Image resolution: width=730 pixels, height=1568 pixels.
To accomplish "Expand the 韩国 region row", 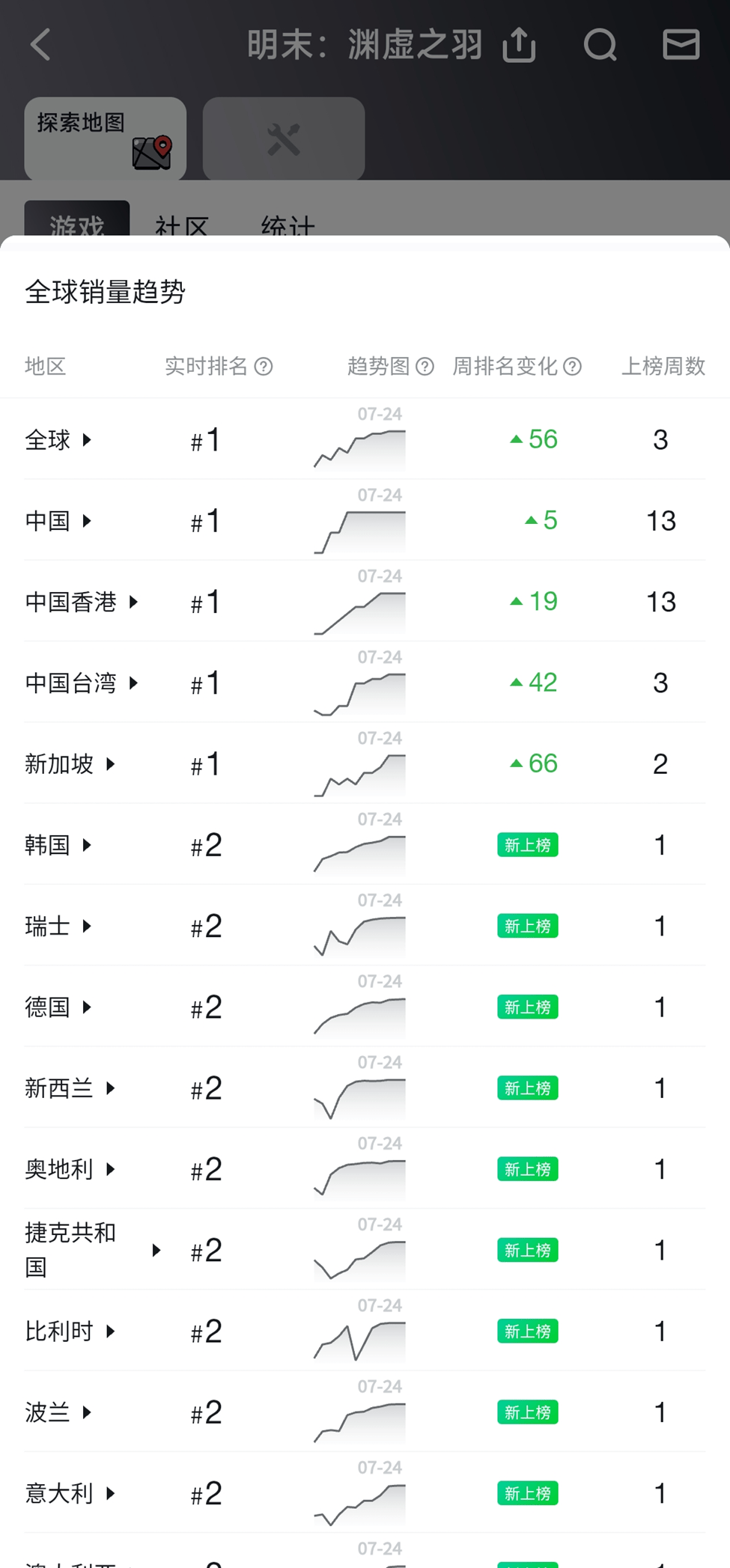I will (x=87, y=845).
